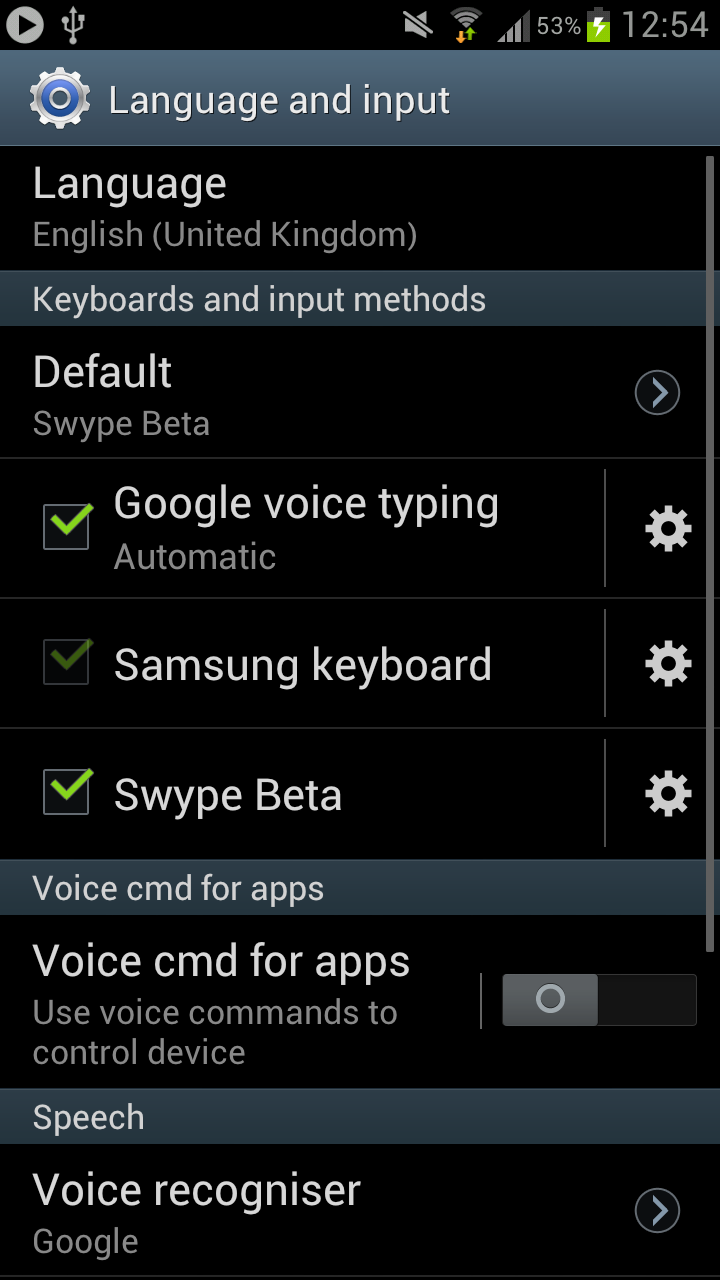The height and width of the screenshot is (1280, 720).
Task: Open Samsung keyboard settings gear
Action: point(667,664)
